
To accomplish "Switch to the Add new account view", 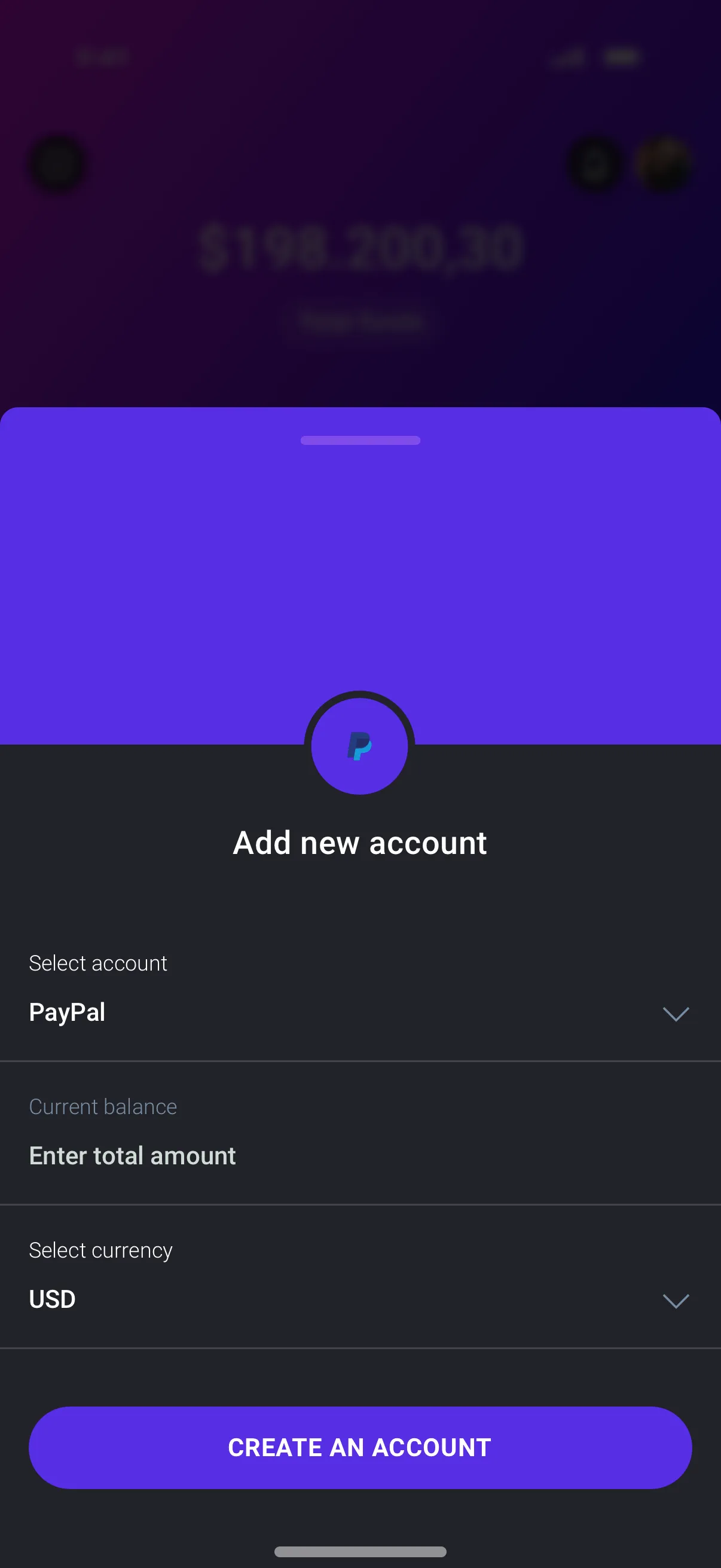I will [360, 843].
